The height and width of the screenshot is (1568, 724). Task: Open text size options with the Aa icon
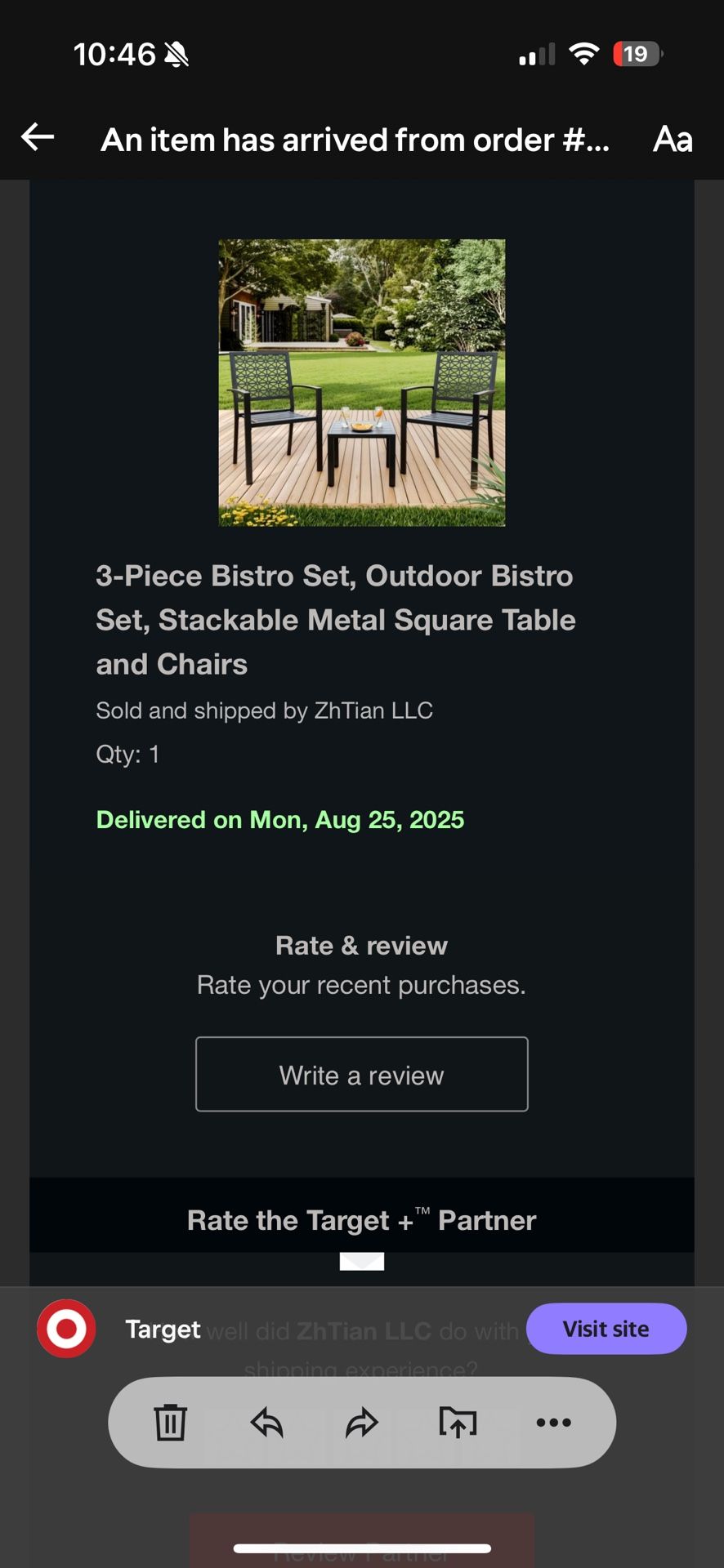(672, 140)
